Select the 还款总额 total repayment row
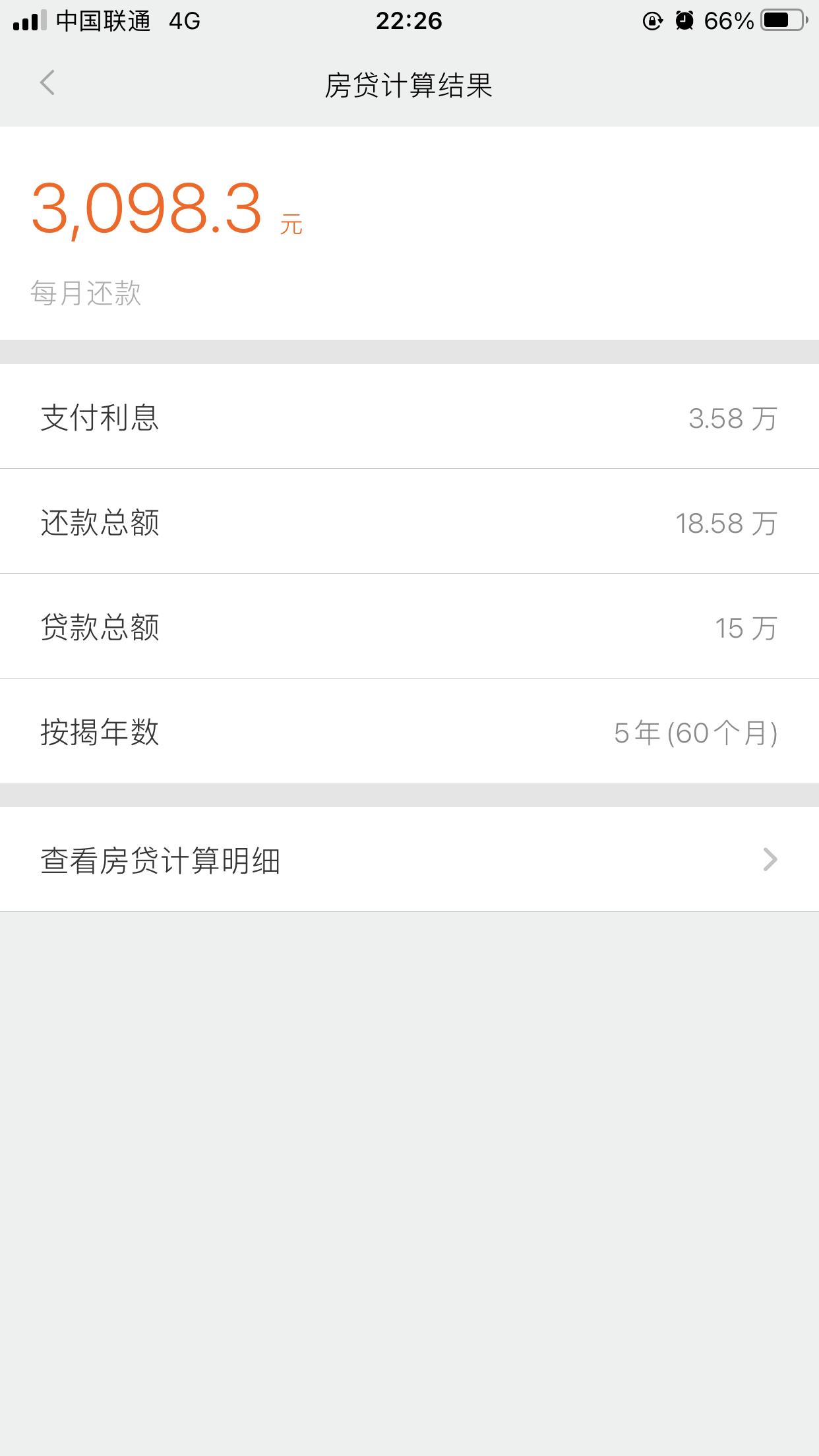This screenshot has height=1456, width=819. 409,521
